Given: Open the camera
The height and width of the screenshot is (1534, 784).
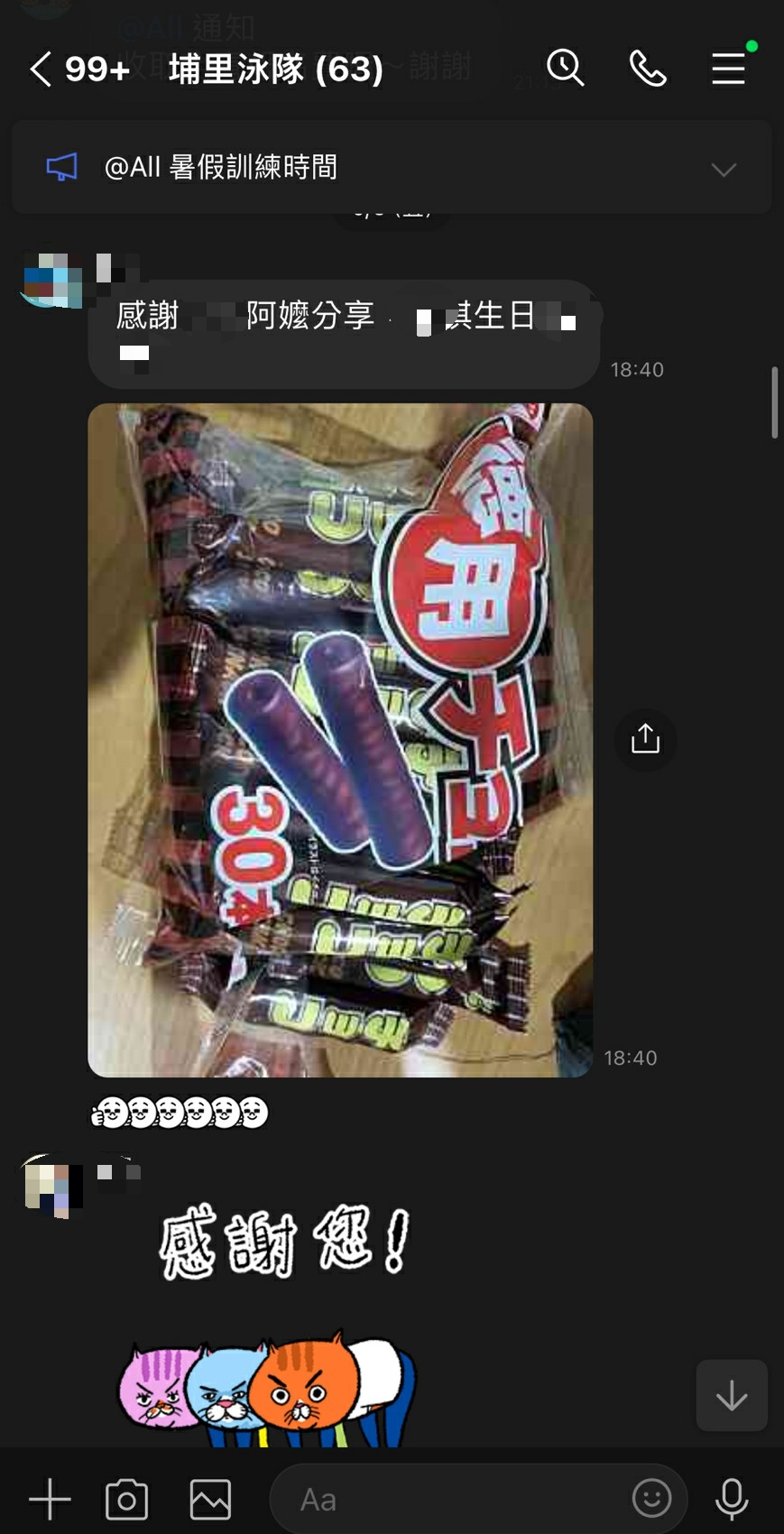Looking at the screenshot, I should click(127, 1500).
